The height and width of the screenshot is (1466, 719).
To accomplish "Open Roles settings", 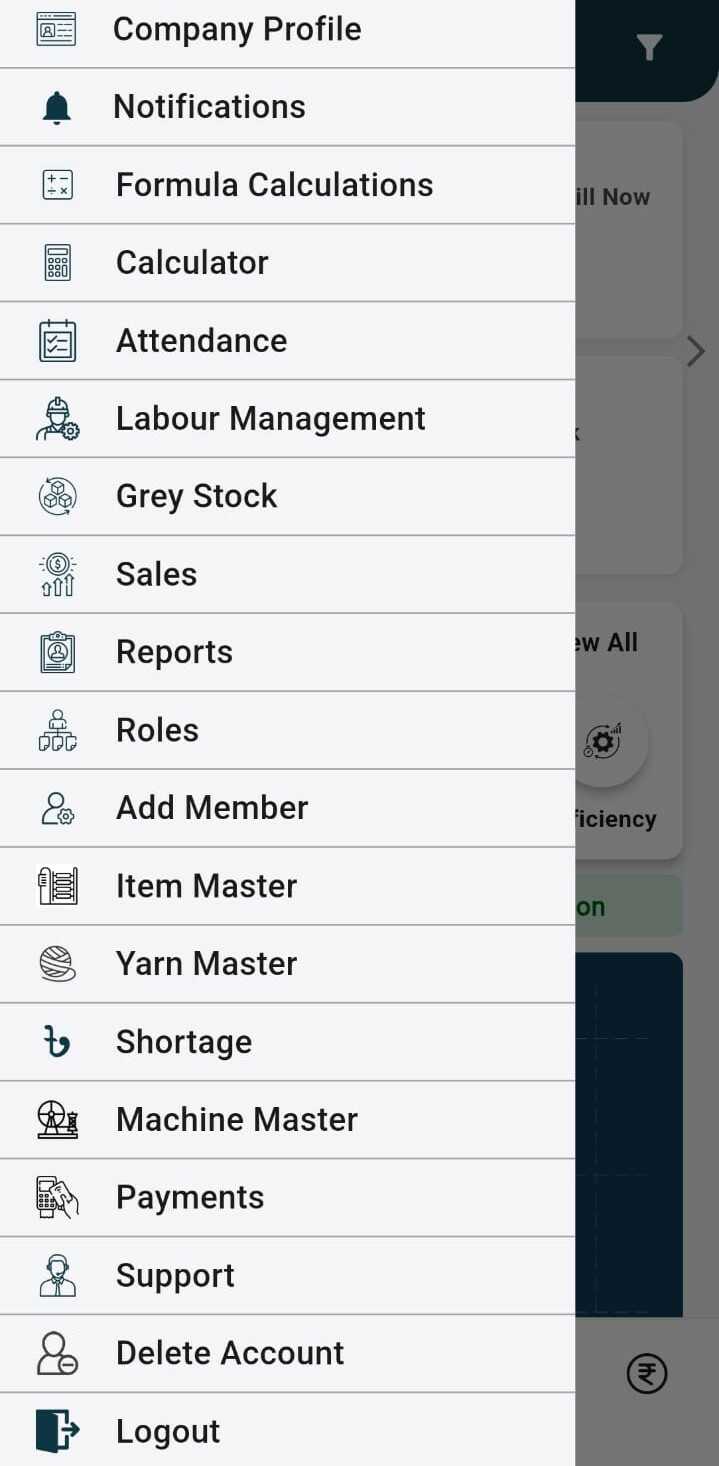I will point(157,731).
